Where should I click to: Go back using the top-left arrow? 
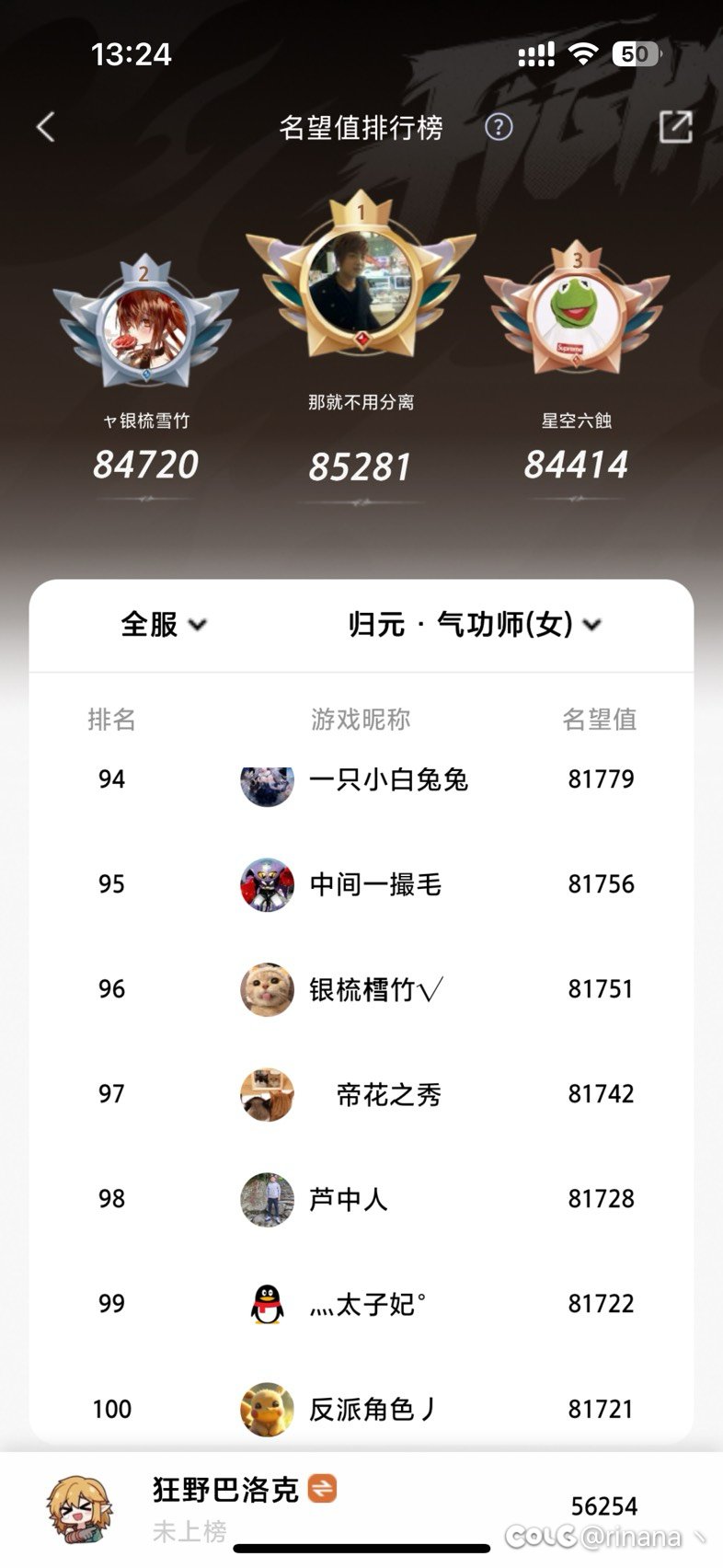[46, 127]
